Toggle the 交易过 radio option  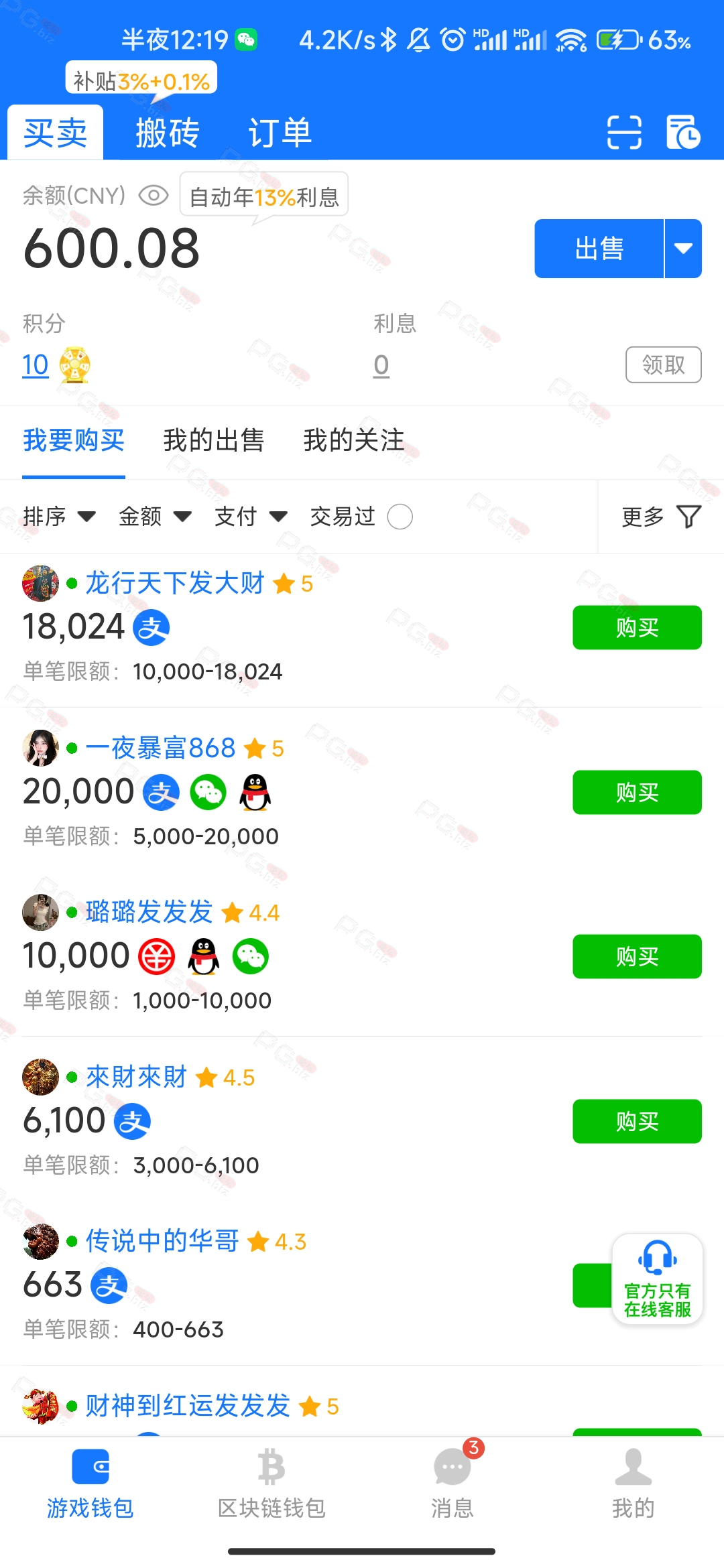[x=400, y=517]
